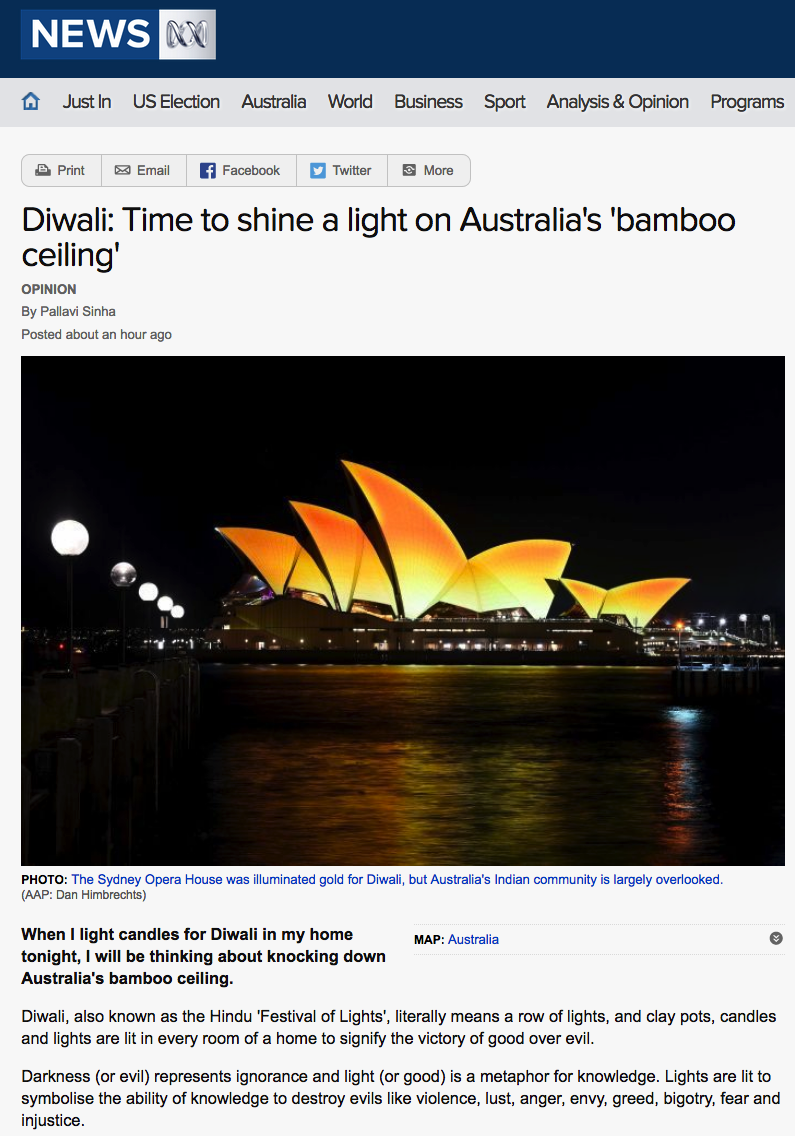Tap the ABC News logo
The image size is (795, 1136).
(118, 35)
